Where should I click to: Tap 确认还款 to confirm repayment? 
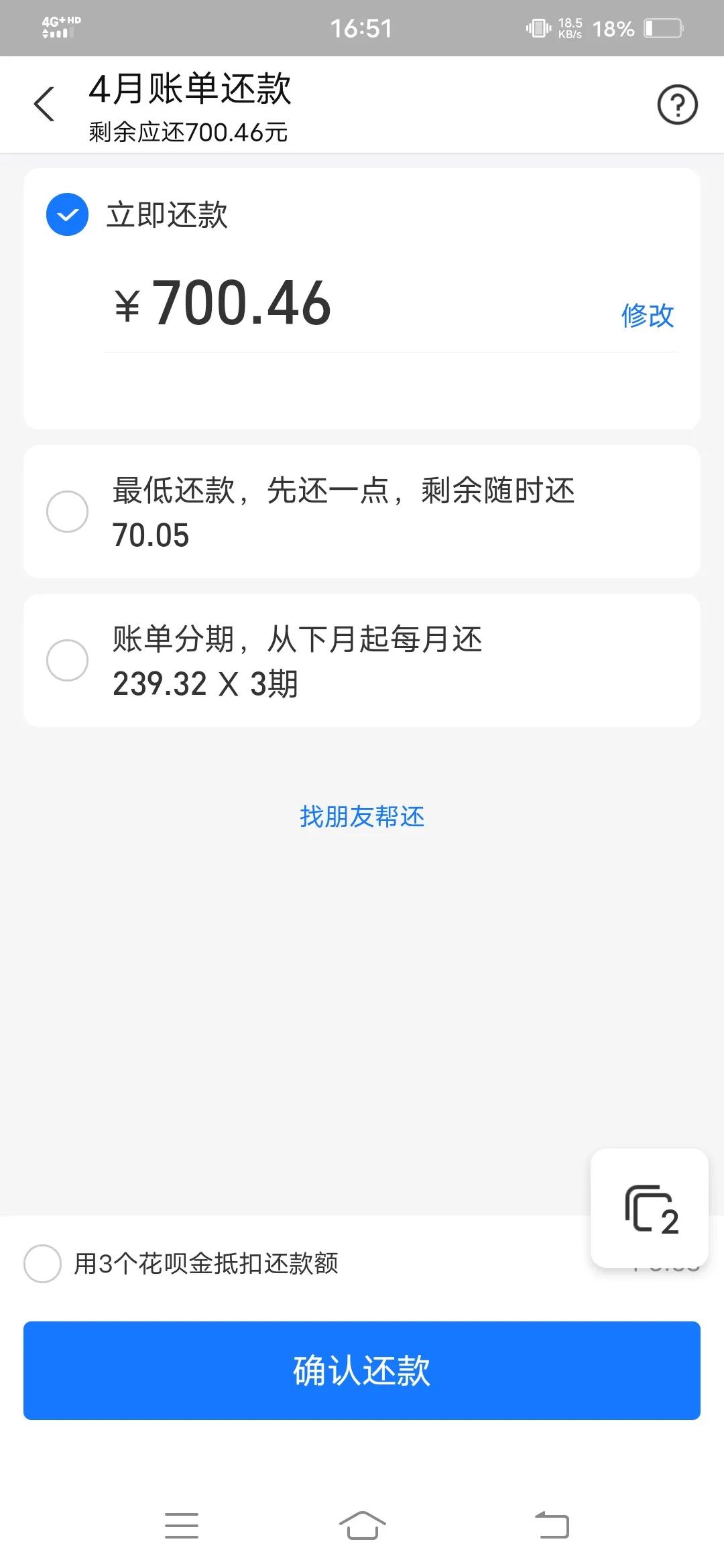coord(362,1371)
